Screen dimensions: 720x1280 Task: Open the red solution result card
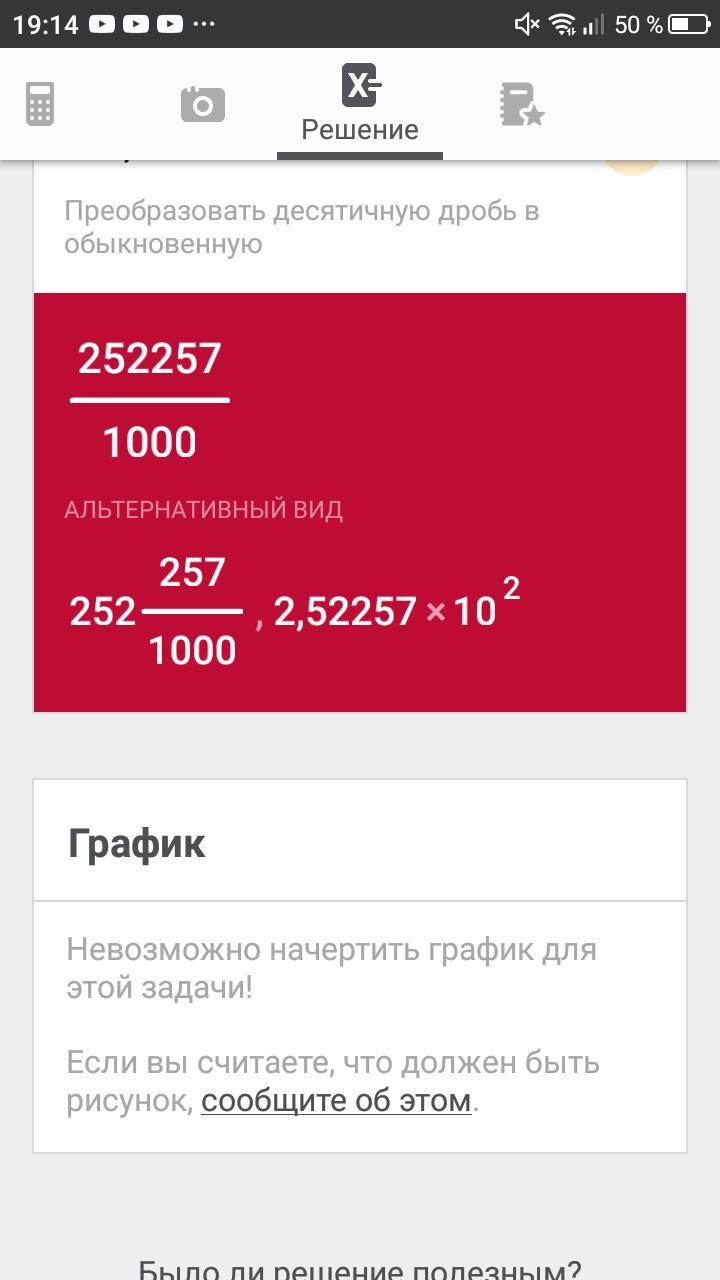click(360, 502)
